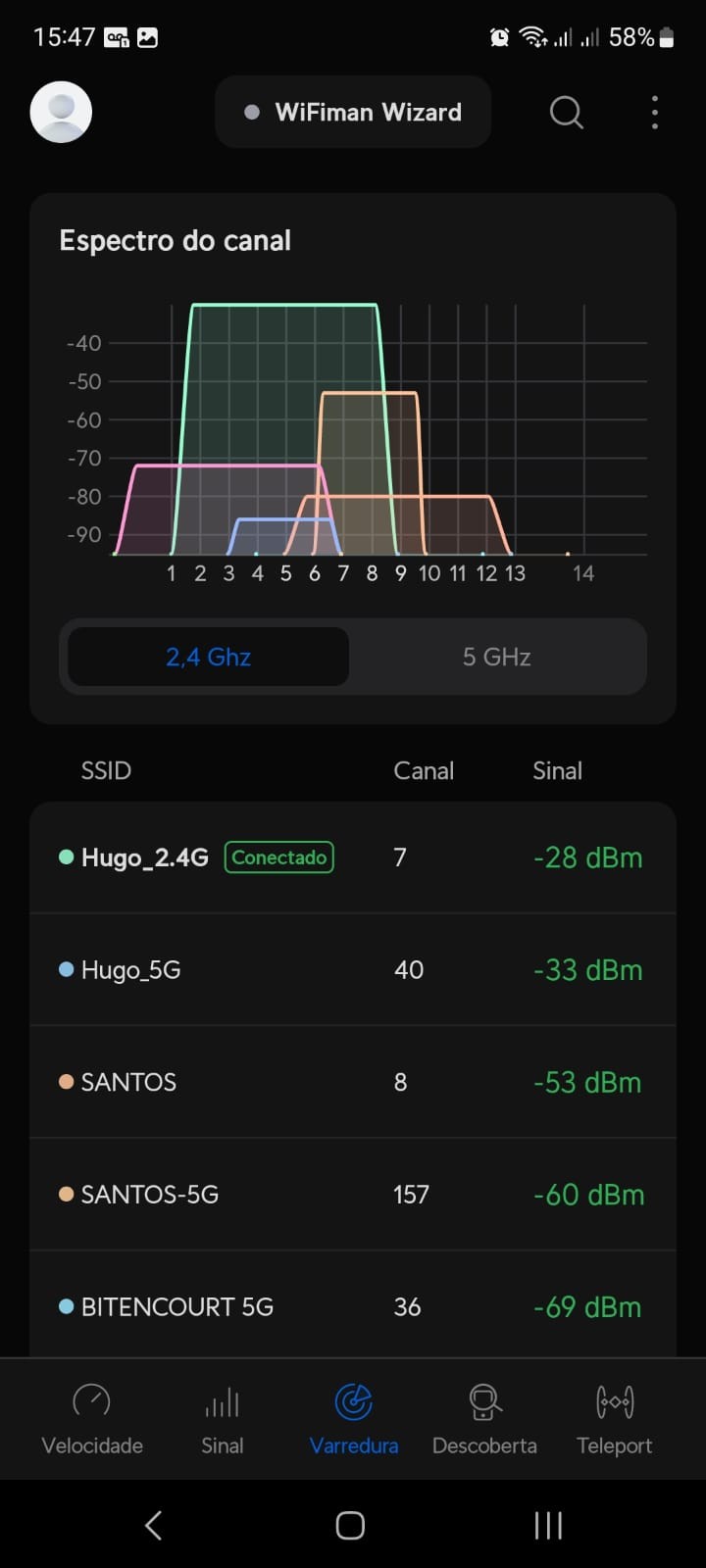Image resolution: width=706 pixels, height=1568 pixels.
Task: Open the Hugo_2.4G network details
Action: tap(353, 857)
